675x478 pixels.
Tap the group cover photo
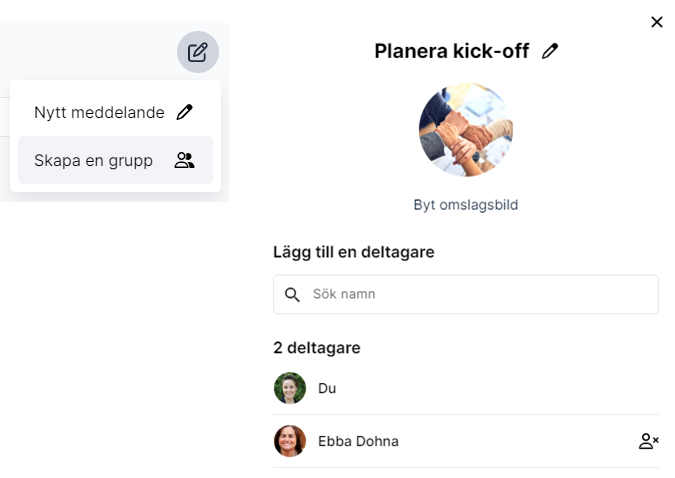[466, 130]
